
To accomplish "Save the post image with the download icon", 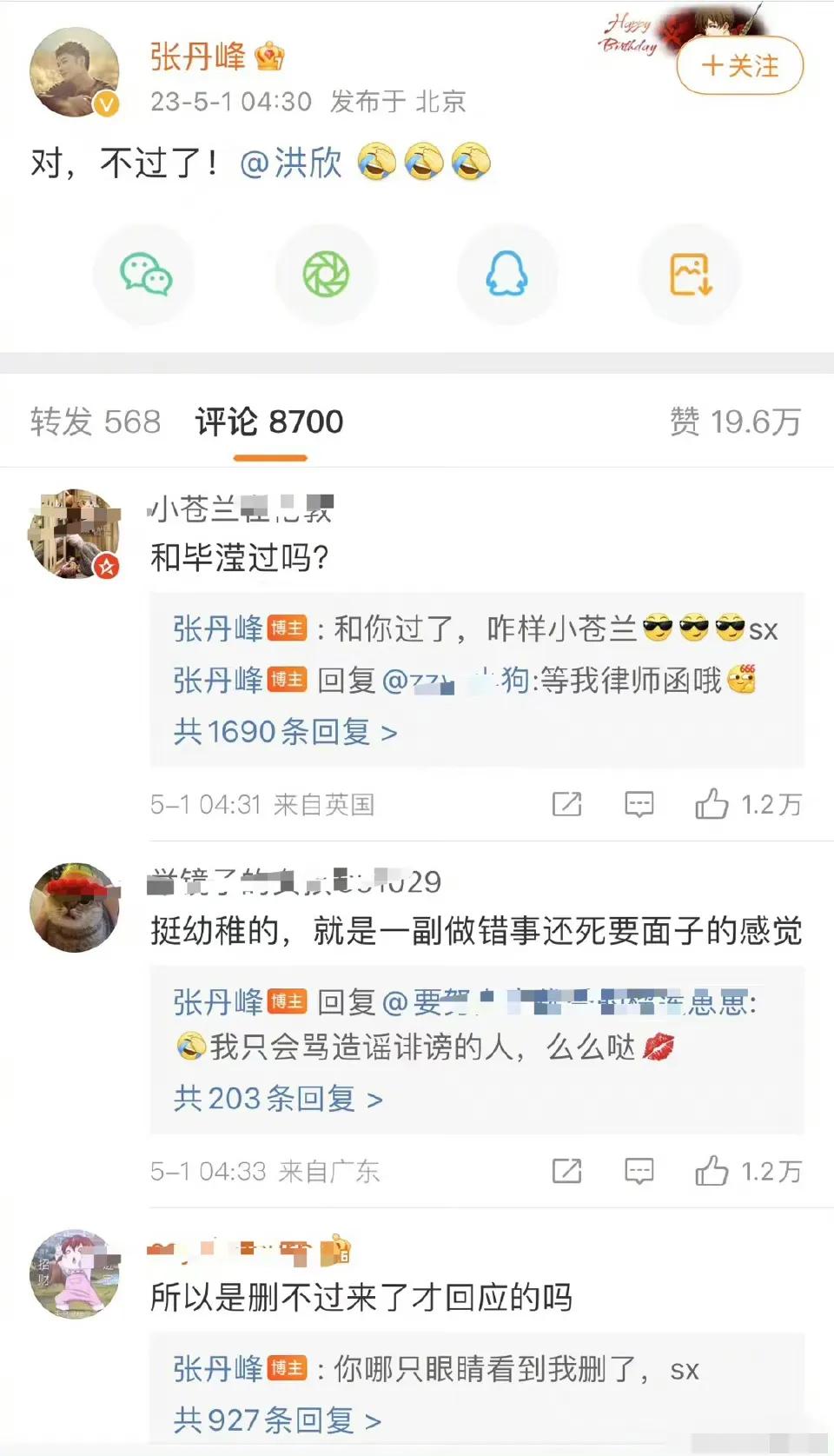I will (689, 274).
